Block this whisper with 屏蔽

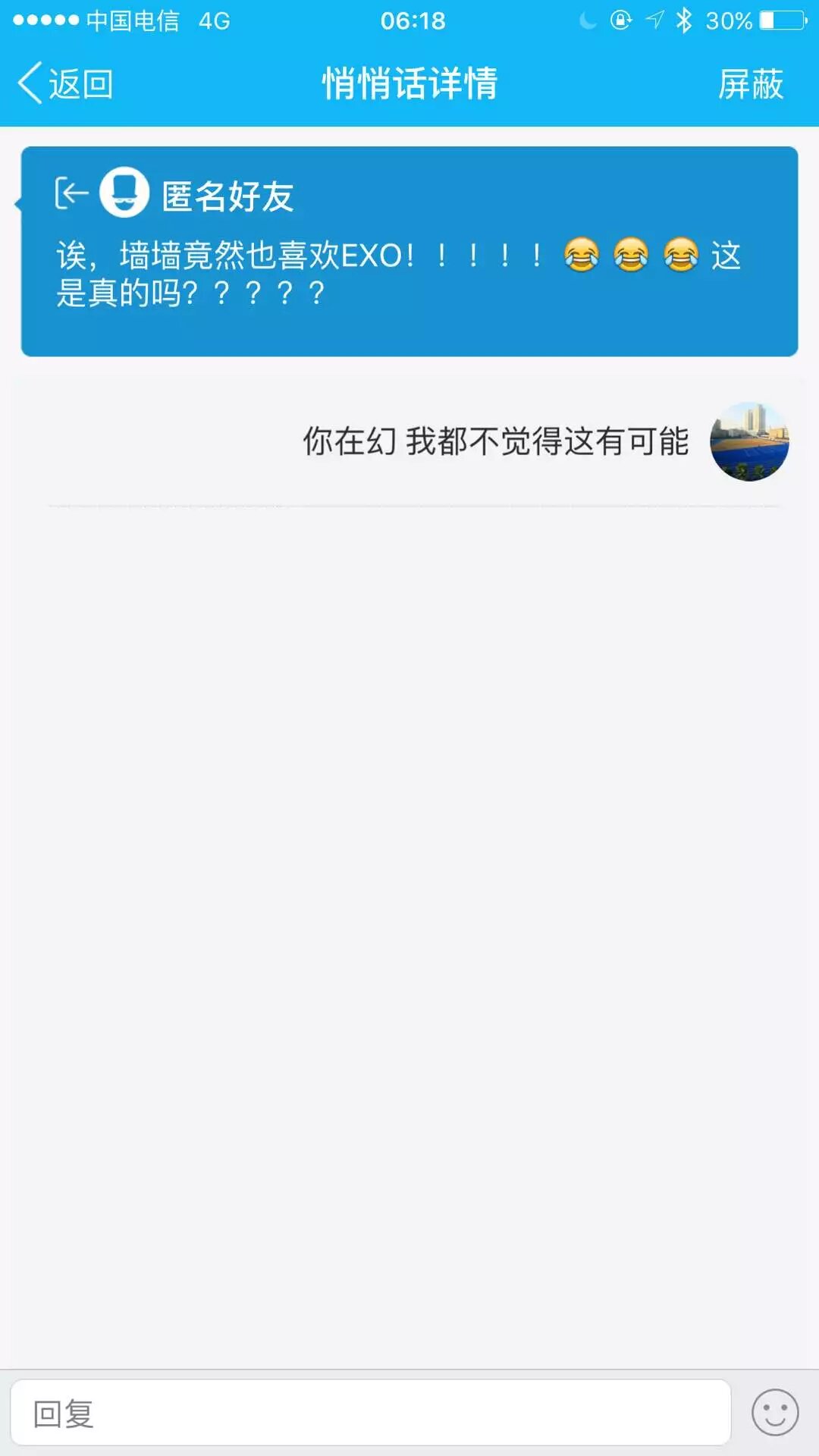pos(750,83)
